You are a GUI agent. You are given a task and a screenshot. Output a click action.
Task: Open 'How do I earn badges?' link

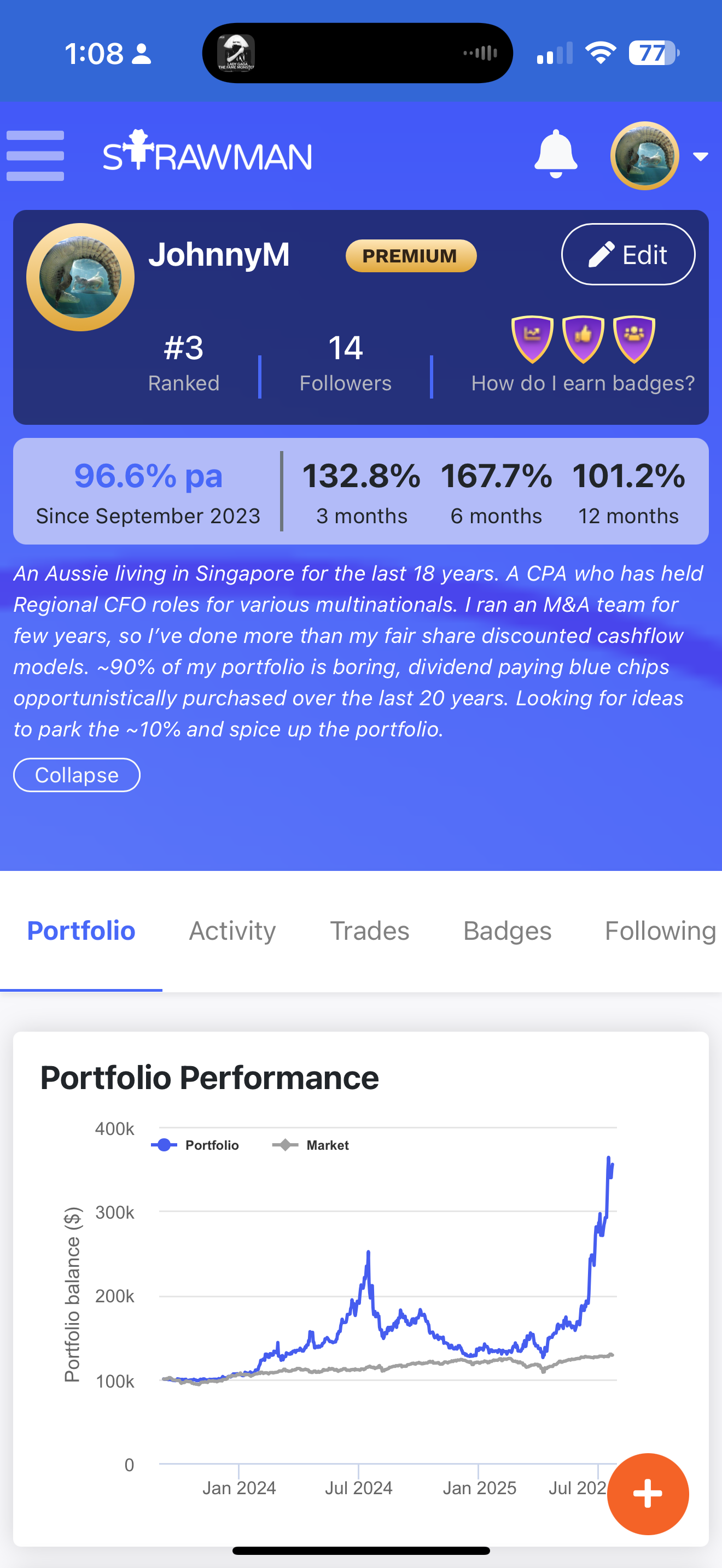pos(583,383)
